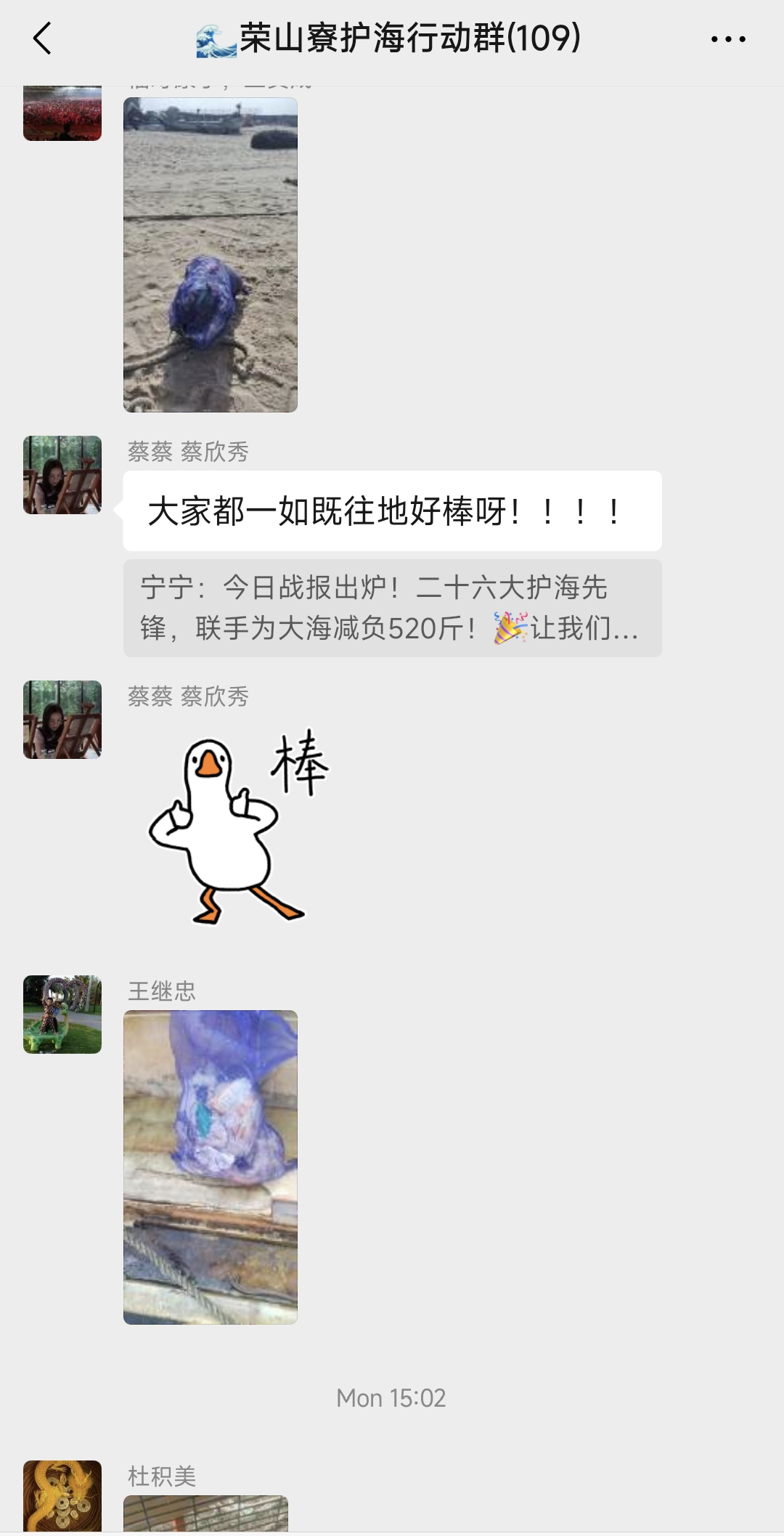Image resolution: width=784 pixels, height=1536 pixels.
Task: Open the beach photo with blue bag
Action: pos(211,255)
